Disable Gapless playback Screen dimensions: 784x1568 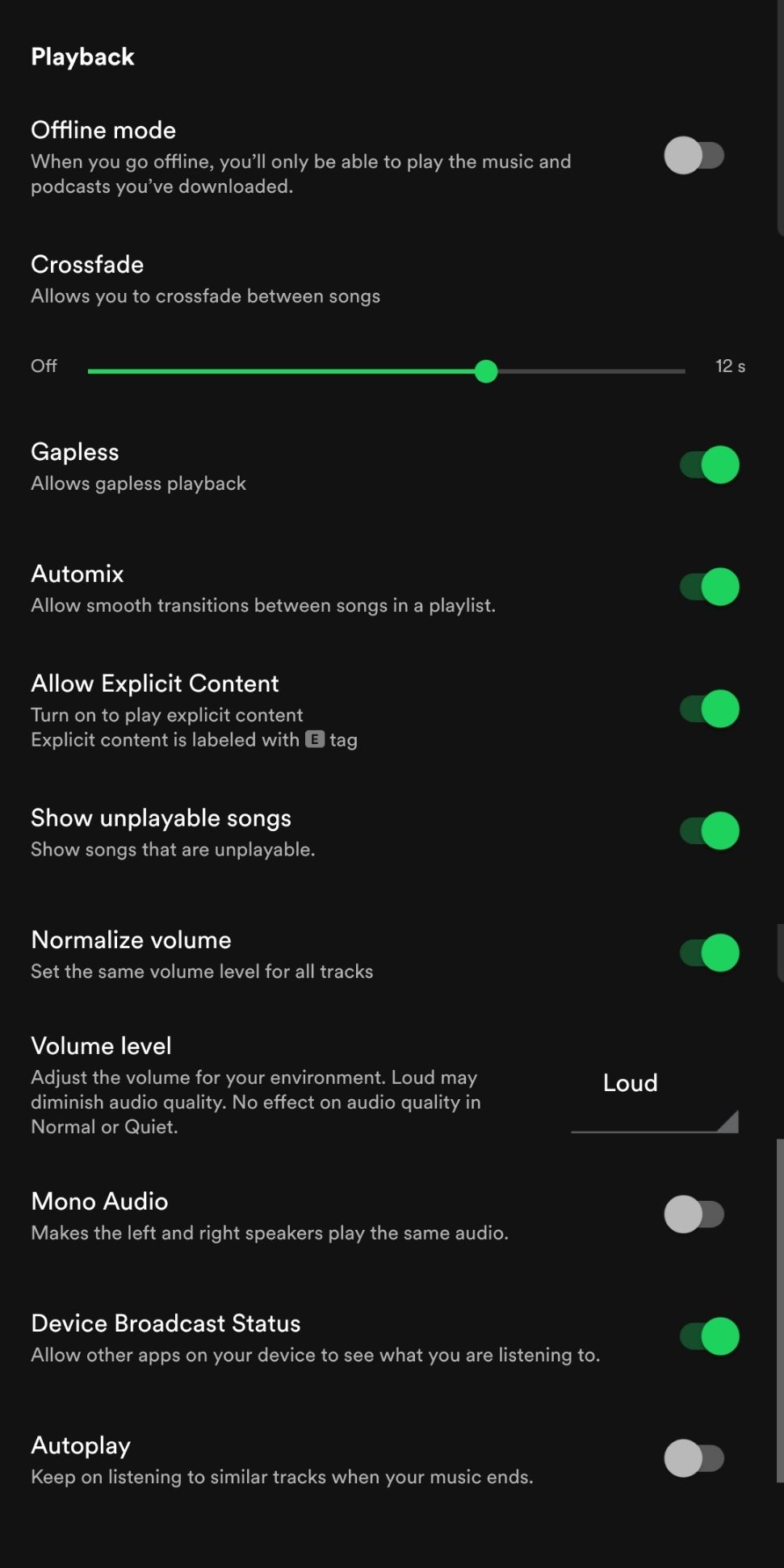click(x=710, y=465)
